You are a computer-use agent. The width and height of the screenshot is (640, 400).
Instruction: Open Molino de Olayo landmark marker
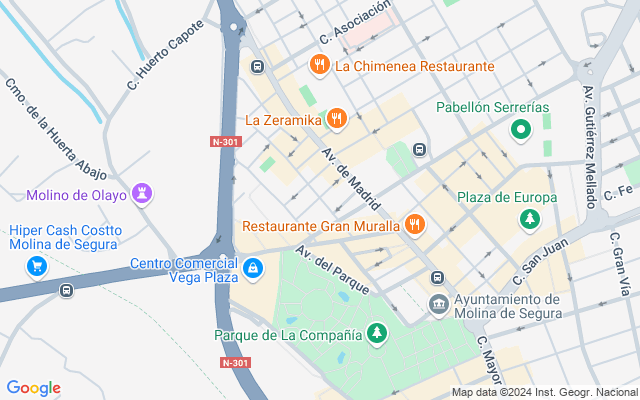click(x=142, y=194)
